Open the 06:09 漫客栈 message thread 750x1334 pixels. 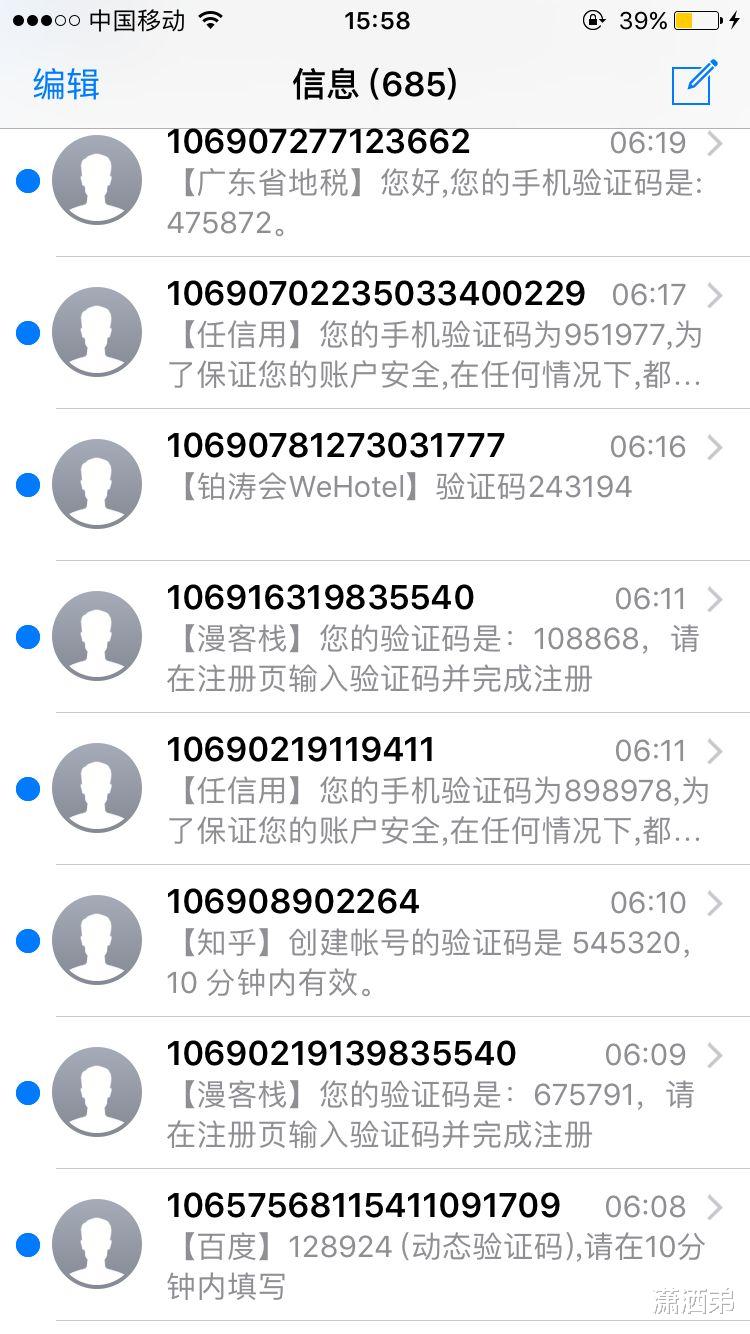point(400,1093)
